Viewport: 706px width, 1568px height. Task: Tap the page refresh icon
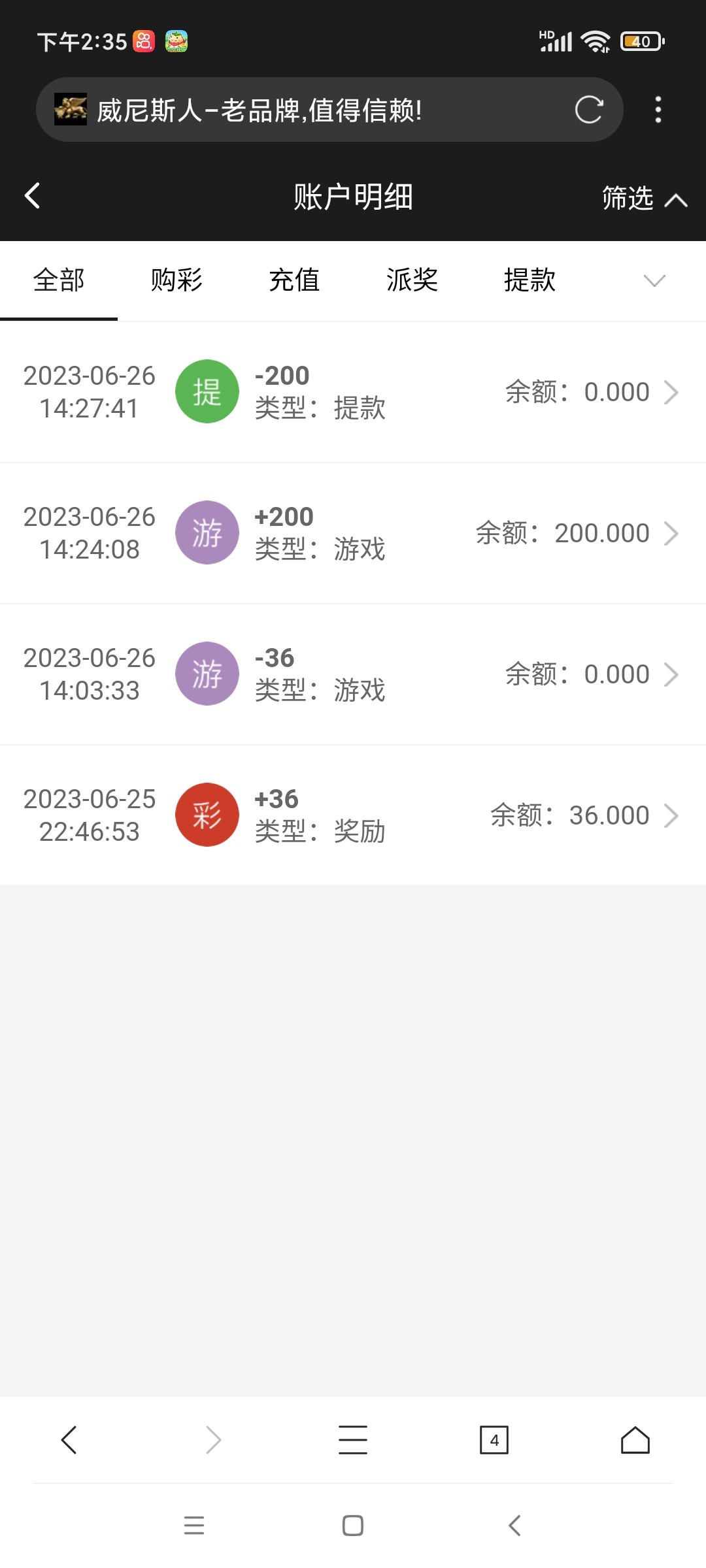588,109
